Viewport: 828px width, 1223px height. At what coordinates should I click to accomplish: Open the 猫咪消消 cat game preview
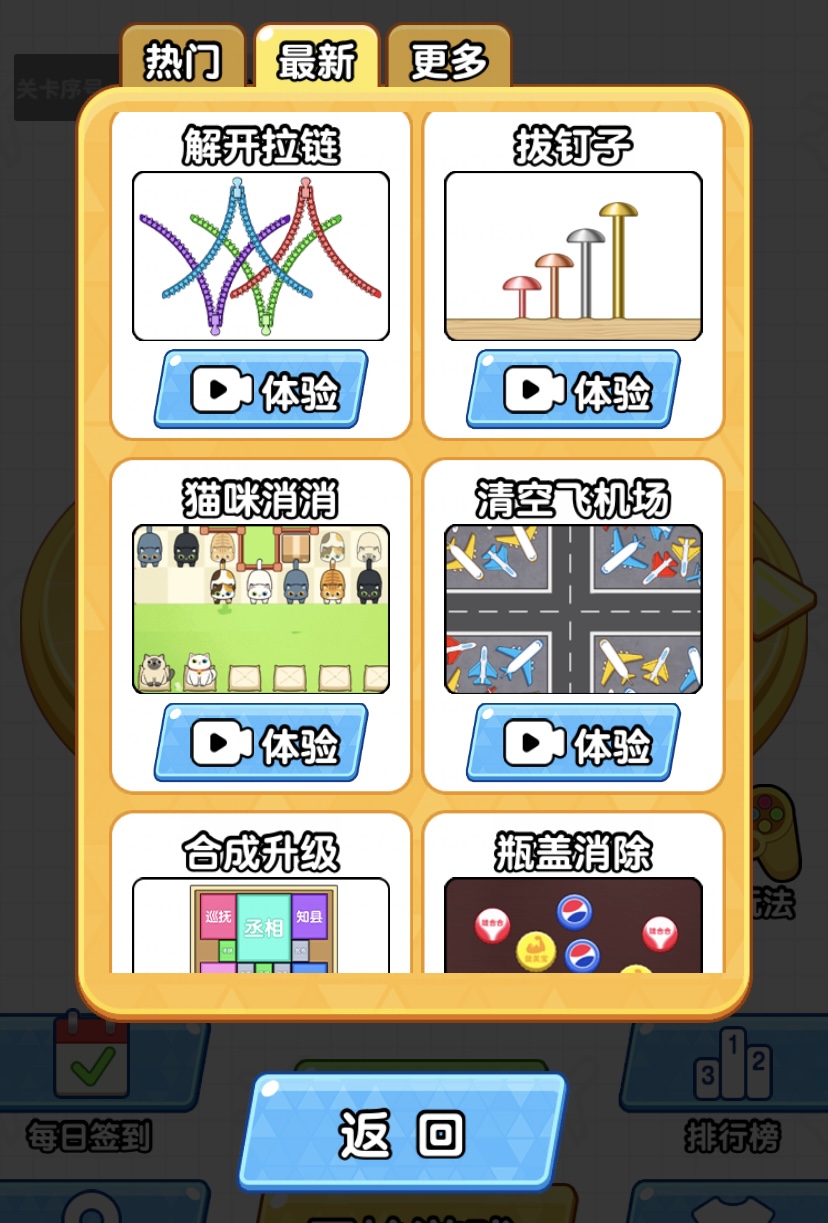point(261,609)
